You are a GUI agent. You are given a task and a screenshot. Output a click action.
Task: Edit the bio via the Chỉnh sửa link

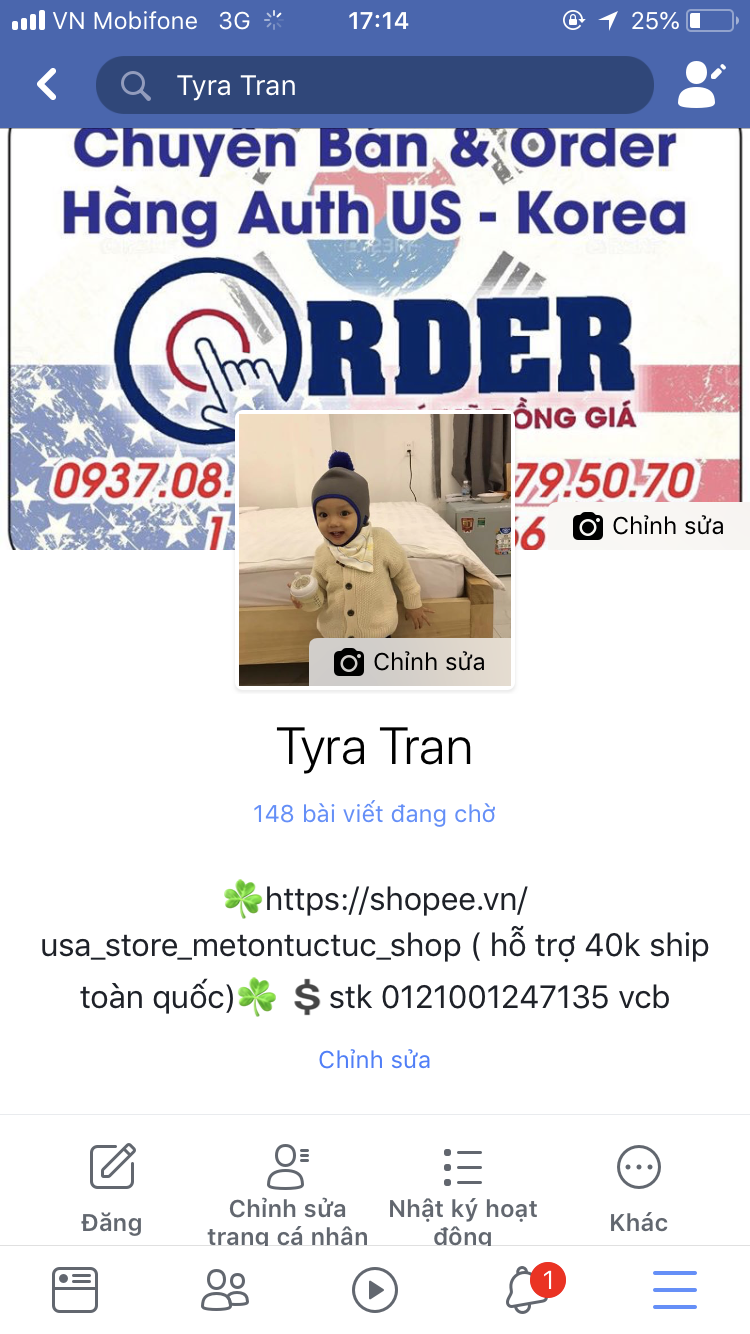374,1059
